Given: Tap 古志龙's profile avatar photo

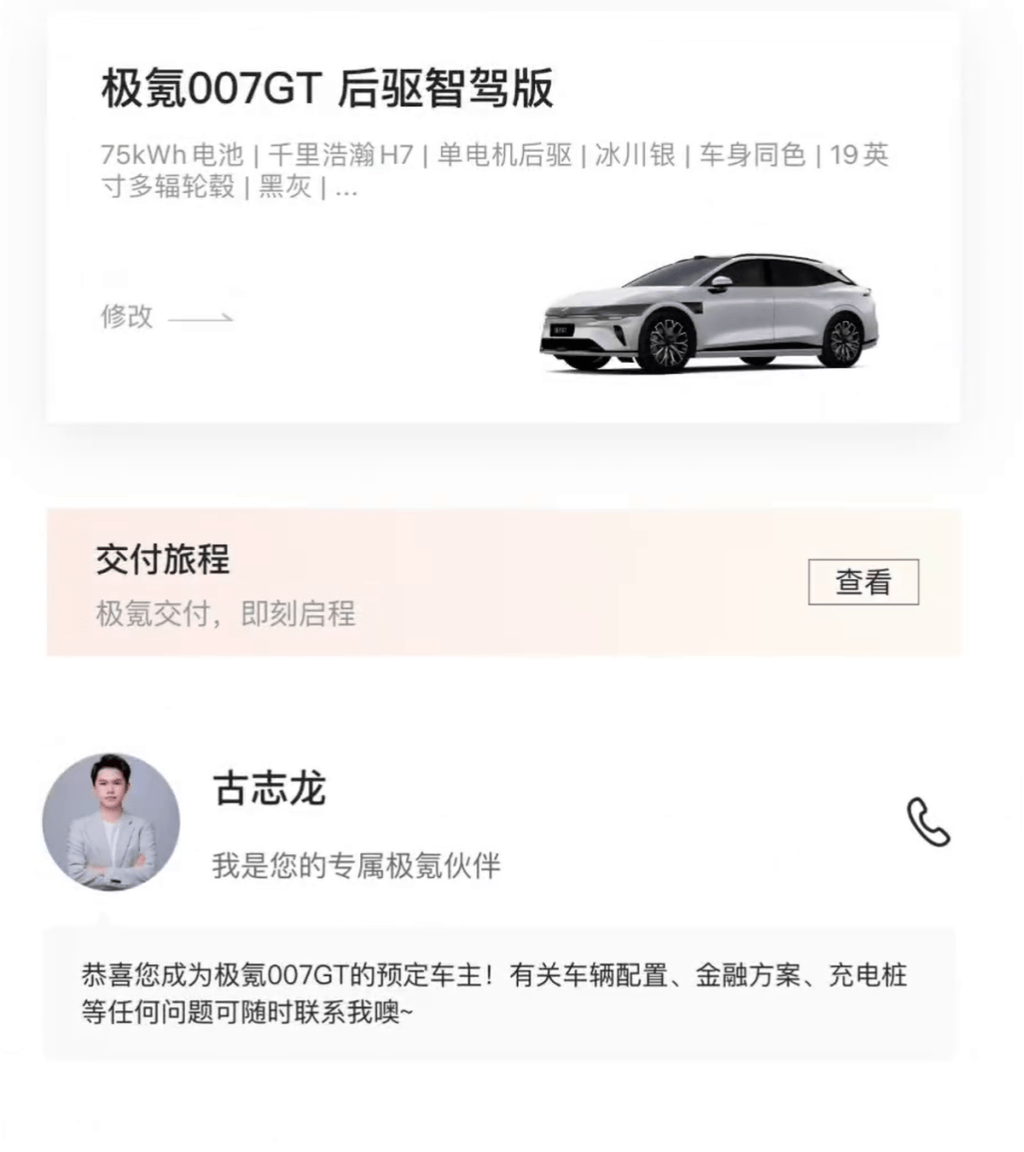Looking at the screenshot, I should [x=113, y=822].
